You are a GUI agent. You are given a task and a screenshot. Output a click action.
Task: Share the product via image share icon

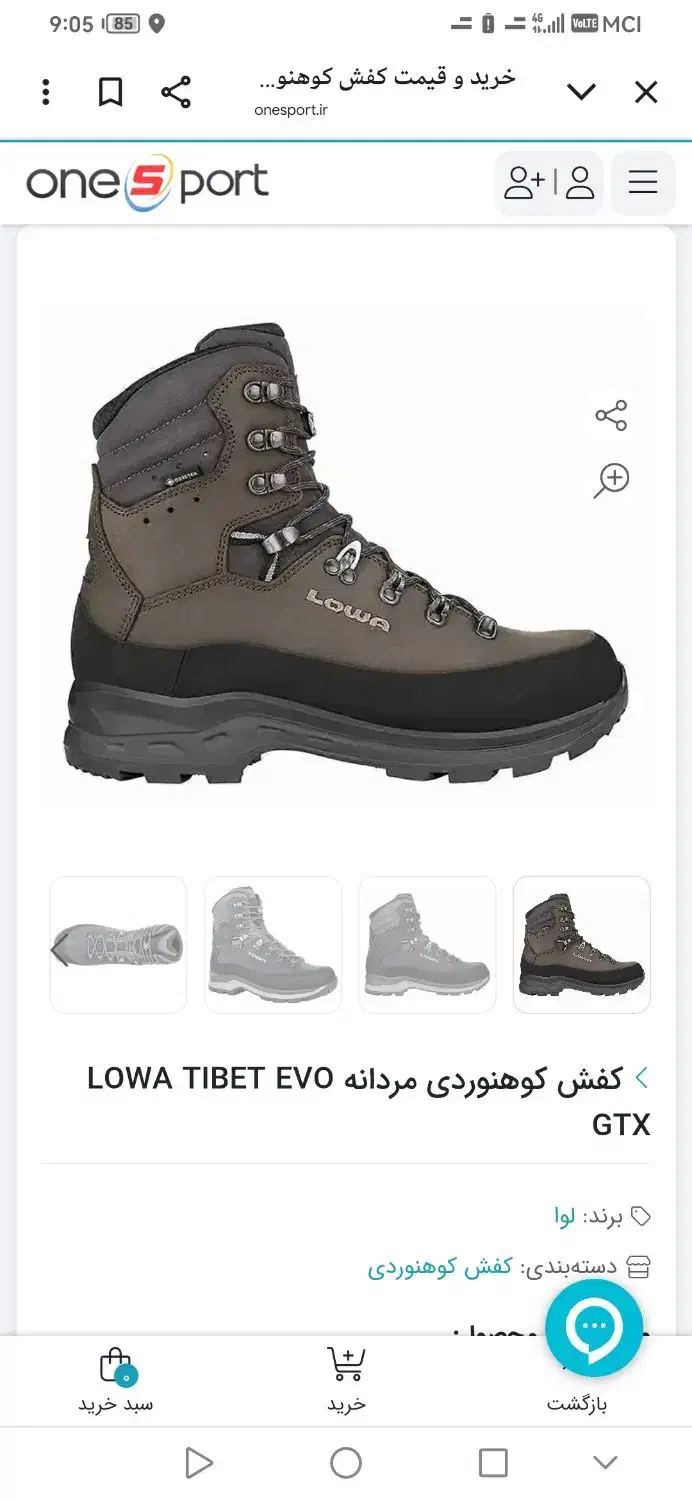pos(611,415)
